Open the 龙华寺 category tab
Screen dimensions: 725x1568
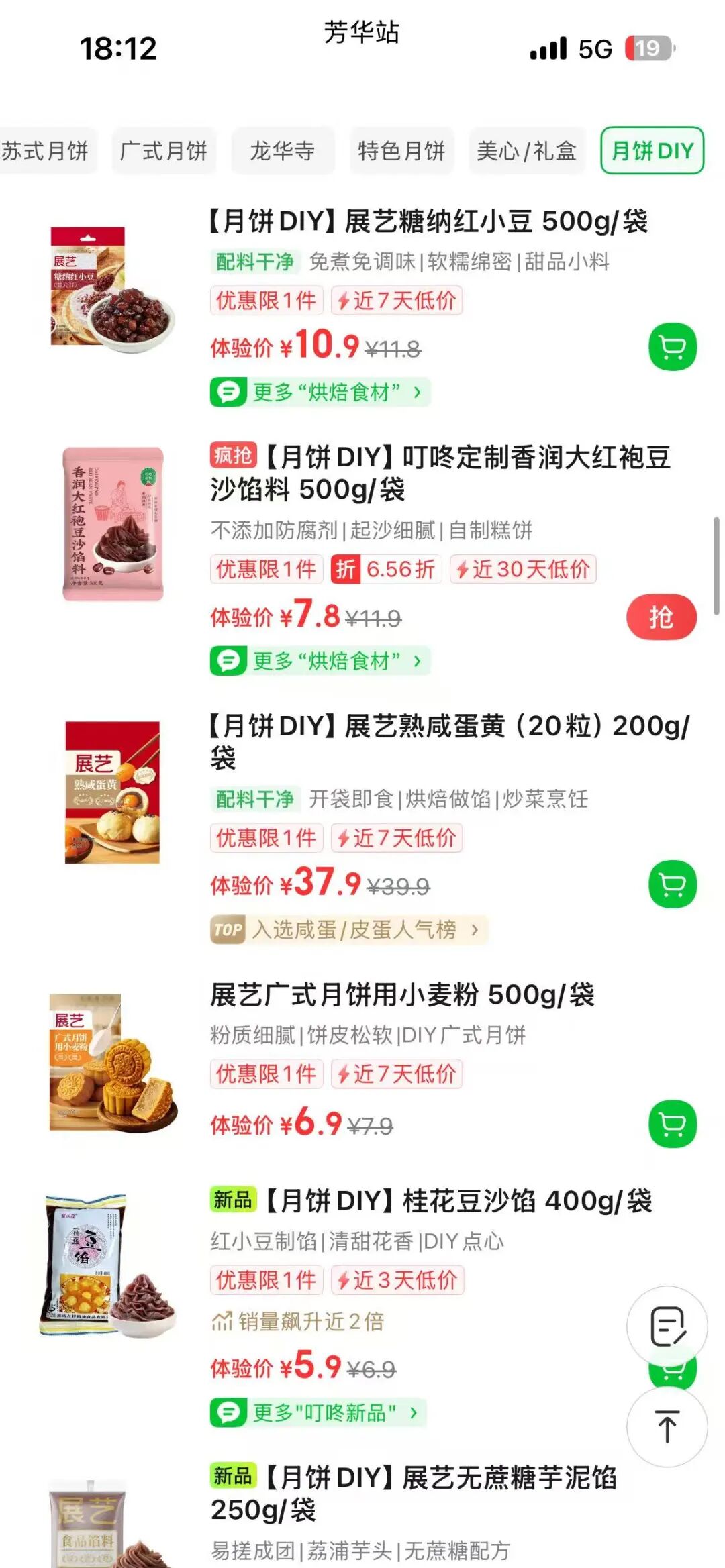point(283,151)
